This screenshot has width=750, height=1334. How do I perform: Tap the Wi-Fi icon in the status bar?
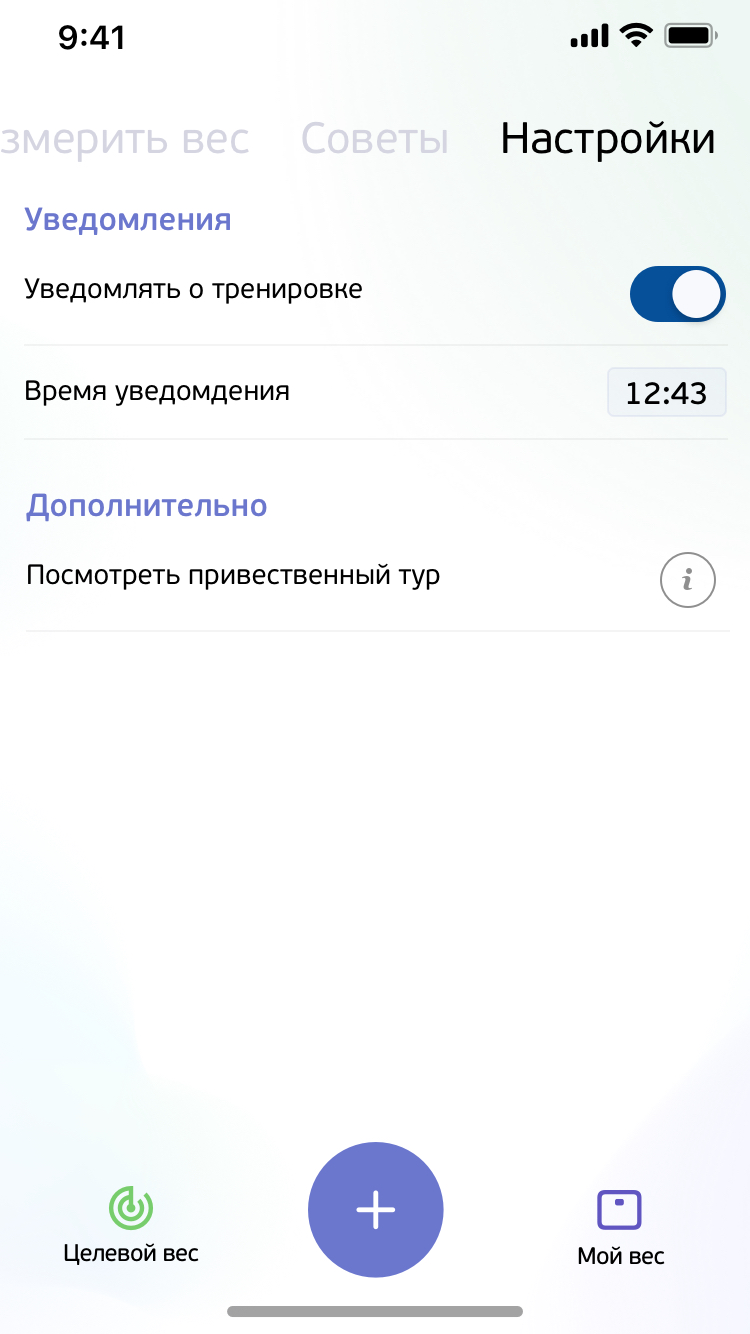(x=636, y=36)
